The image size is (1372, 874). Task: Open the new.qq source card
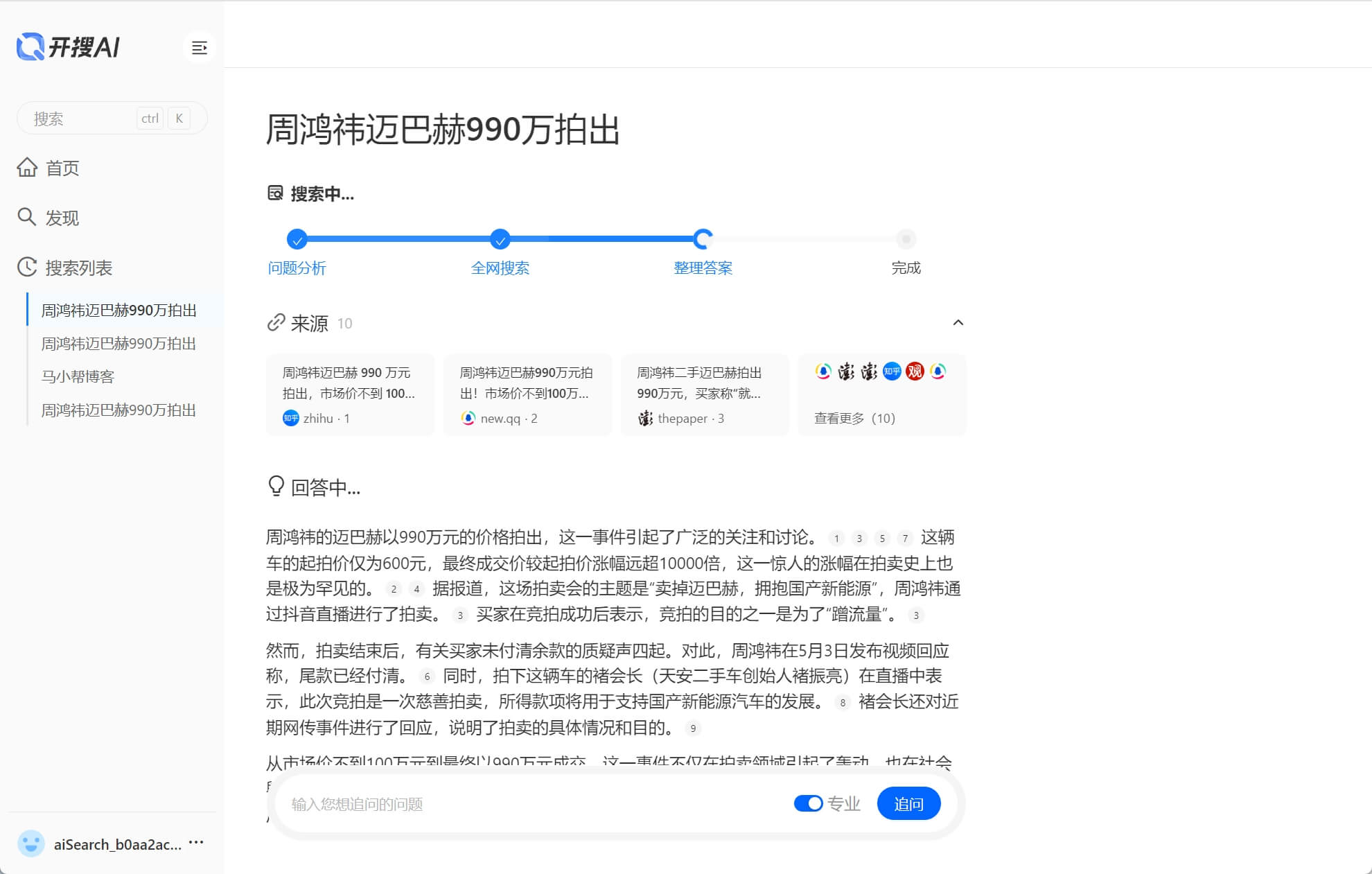coord(527,394)
